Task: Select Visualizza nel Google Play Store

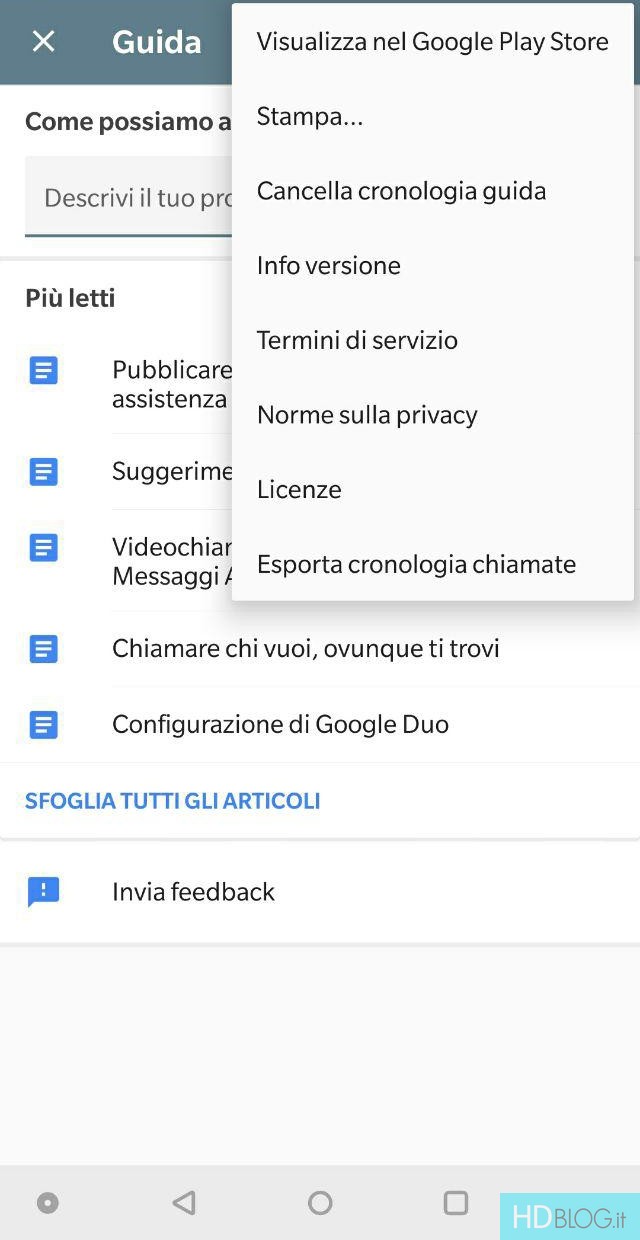Action: (432, 42)
